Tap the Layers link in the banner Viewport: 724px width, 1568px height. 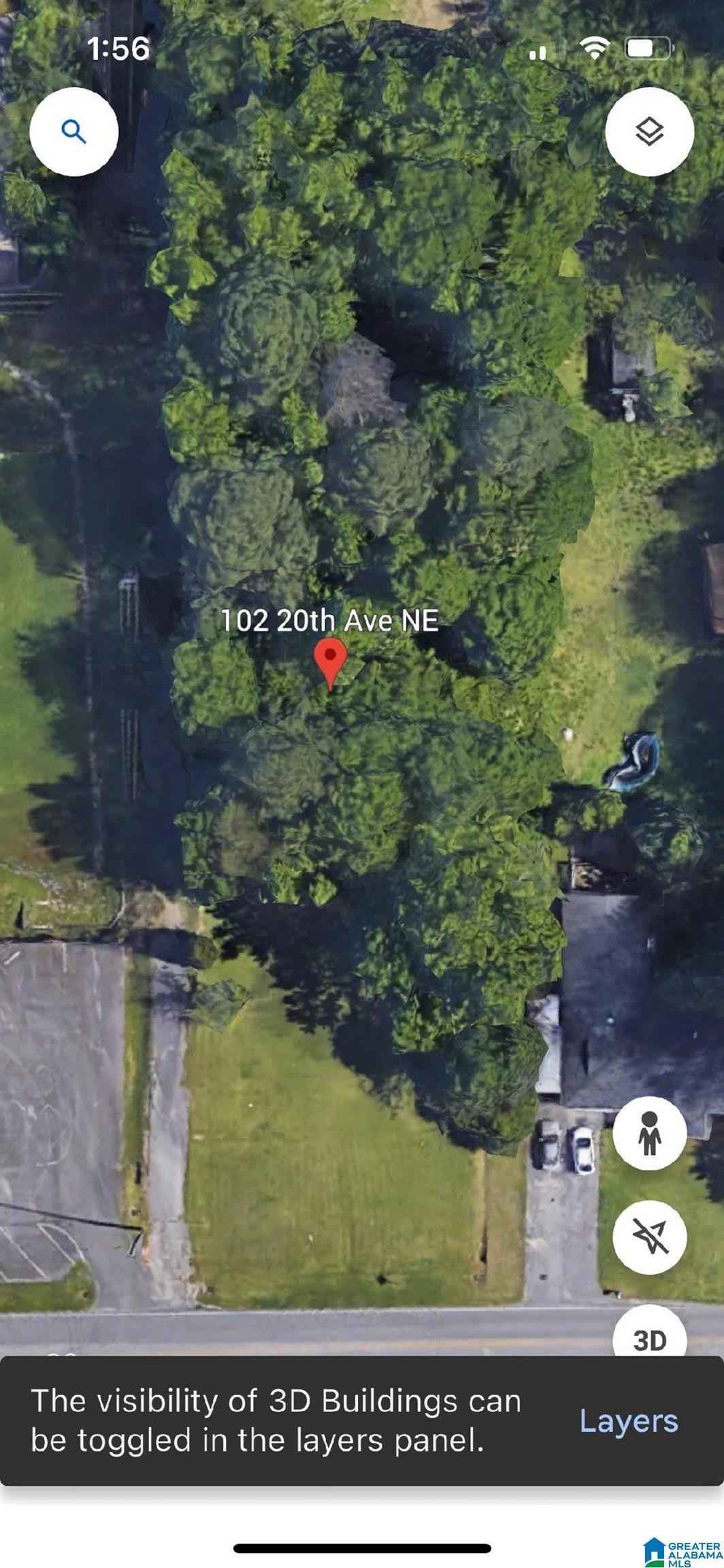tap(628, 1421)
